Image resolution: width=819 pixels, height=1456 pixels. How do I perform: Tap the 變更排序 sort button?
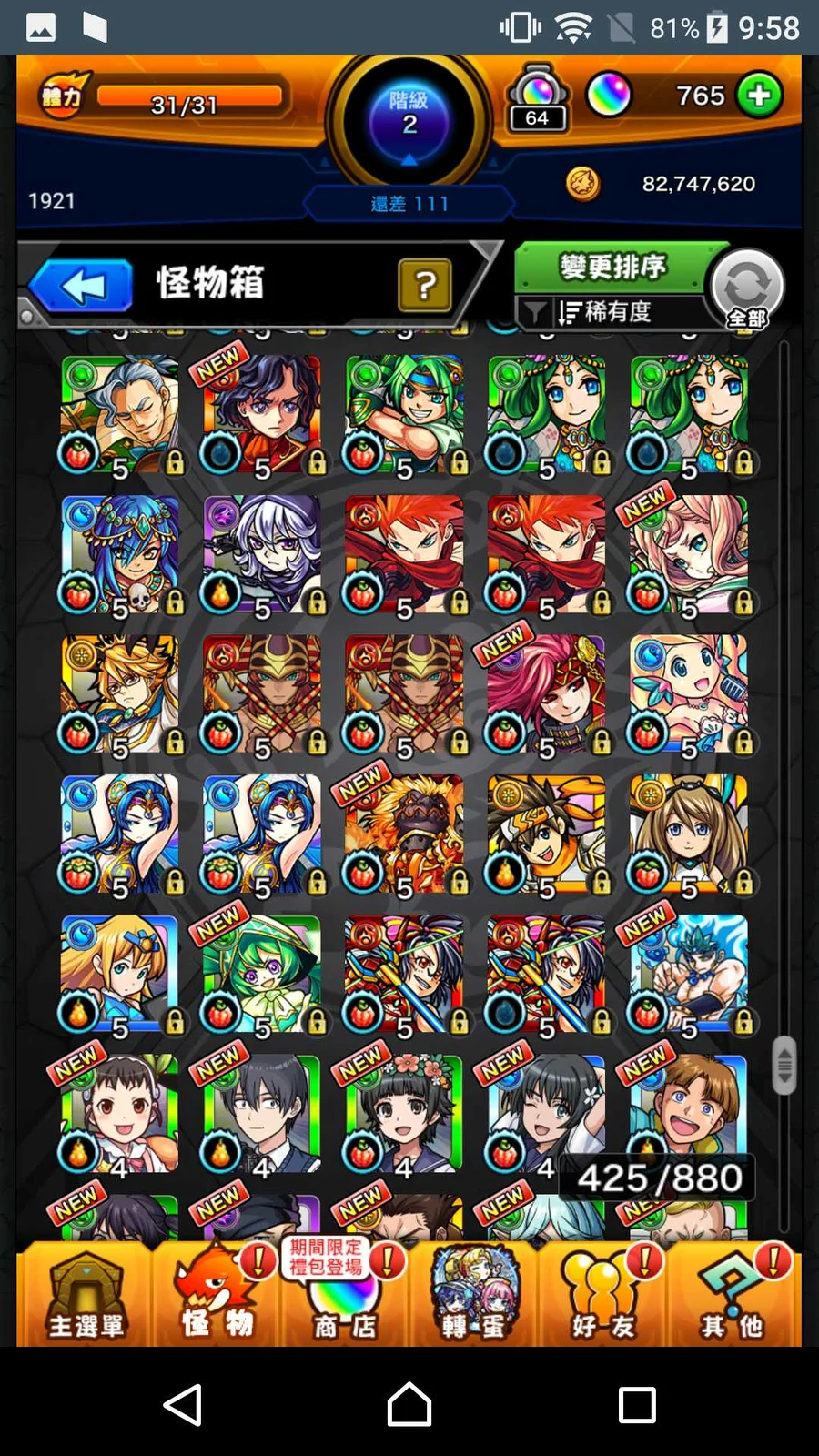612,268
